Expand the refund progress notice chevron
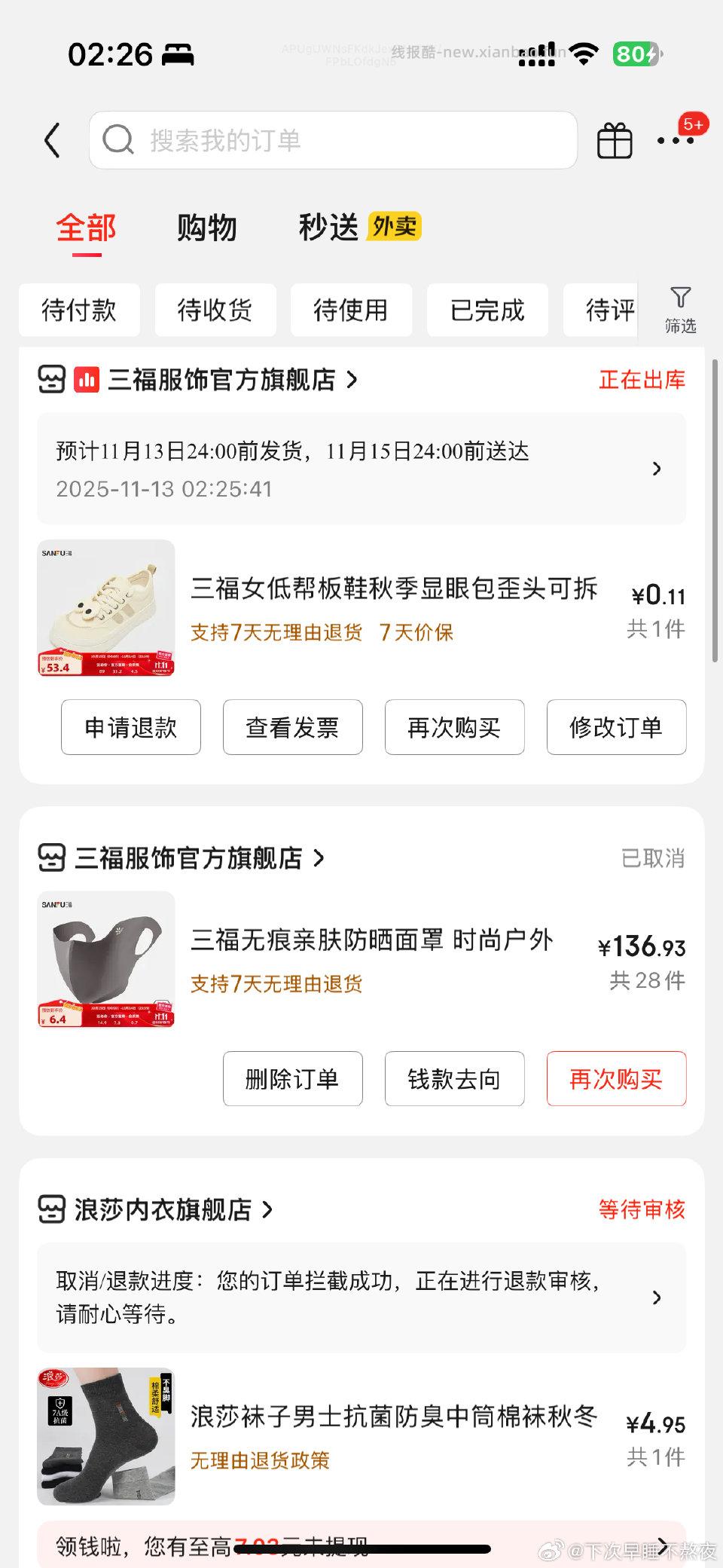The height and width of the screenshot is (1568, 723). click(657, 1298)
